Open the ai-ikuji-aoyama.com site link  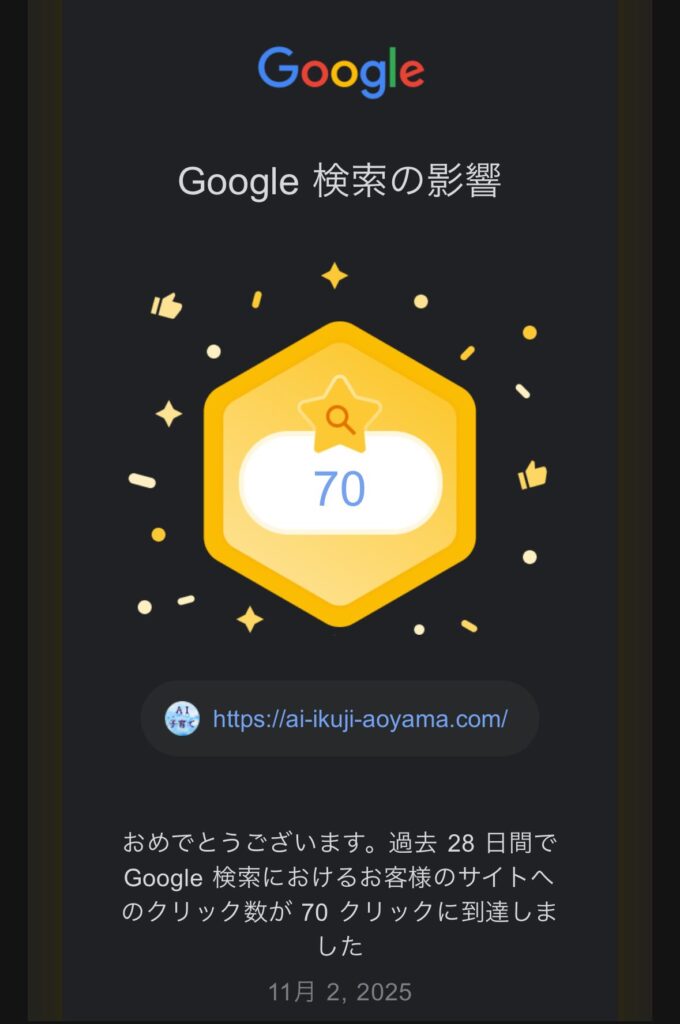click(x=360, y=718)
